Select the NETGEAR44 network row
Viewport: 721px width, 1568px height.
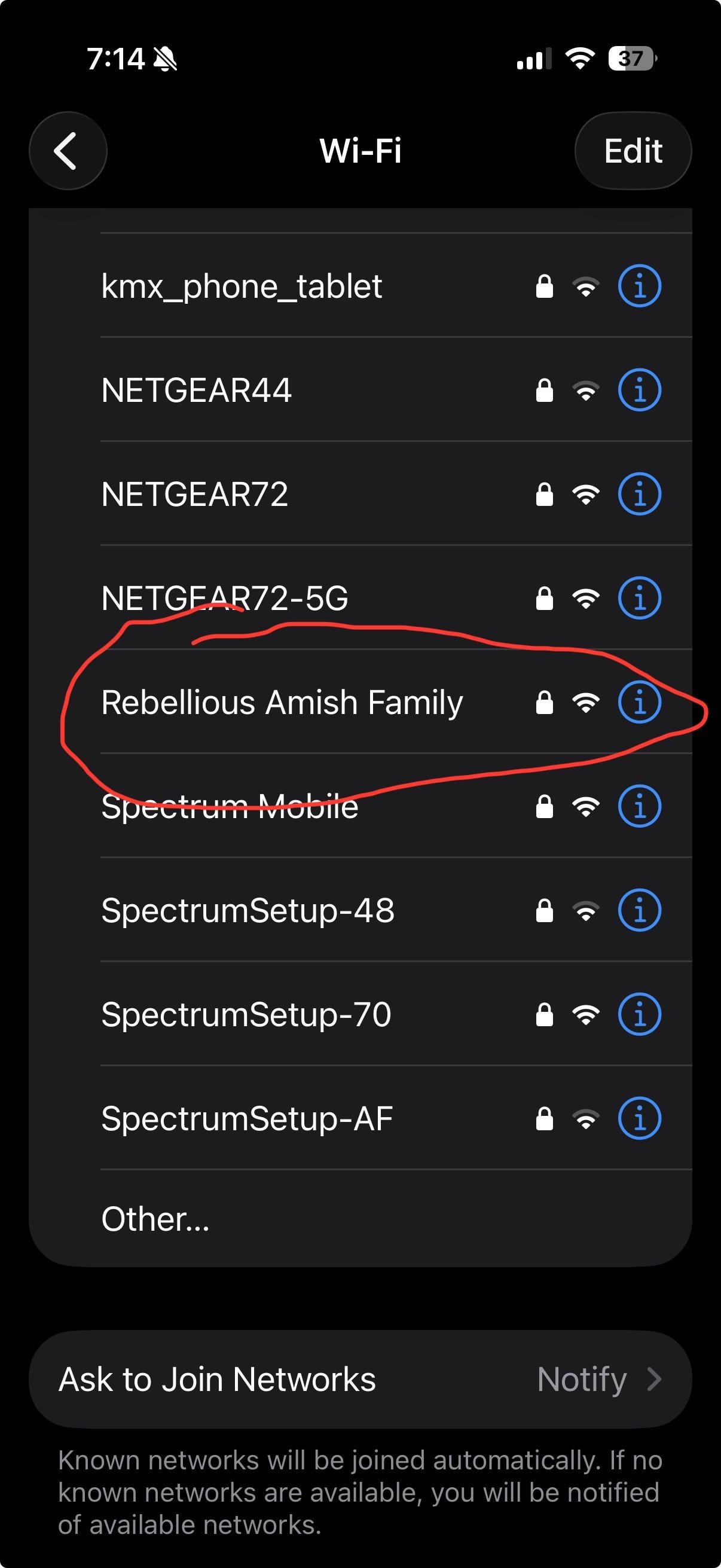196,390
